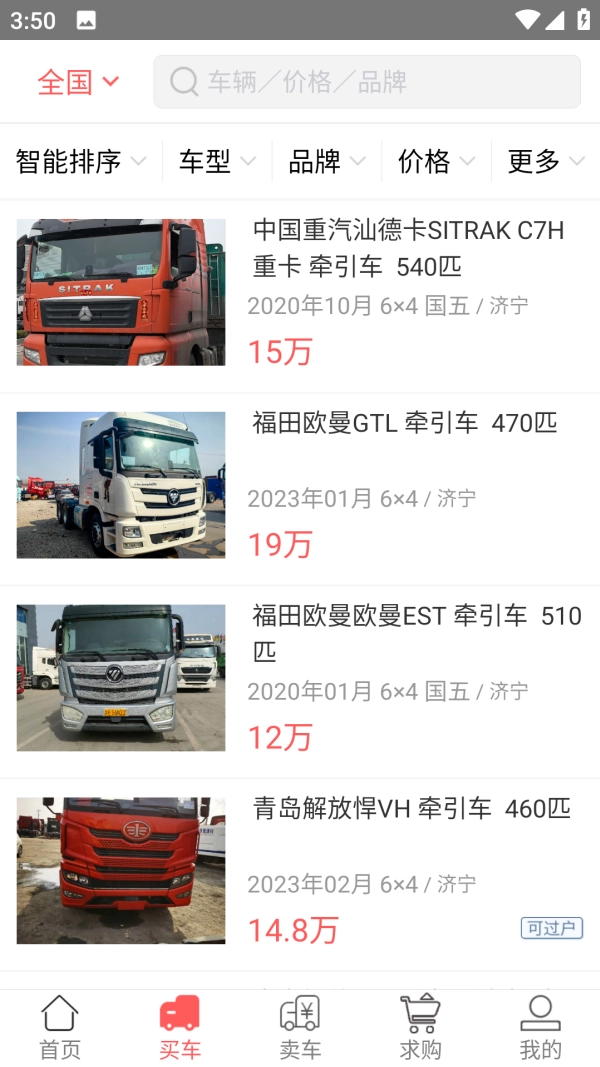Expand the 价格 filter dropdown
The height and width of the screenshot is (1067, 600).
[436, 161]
